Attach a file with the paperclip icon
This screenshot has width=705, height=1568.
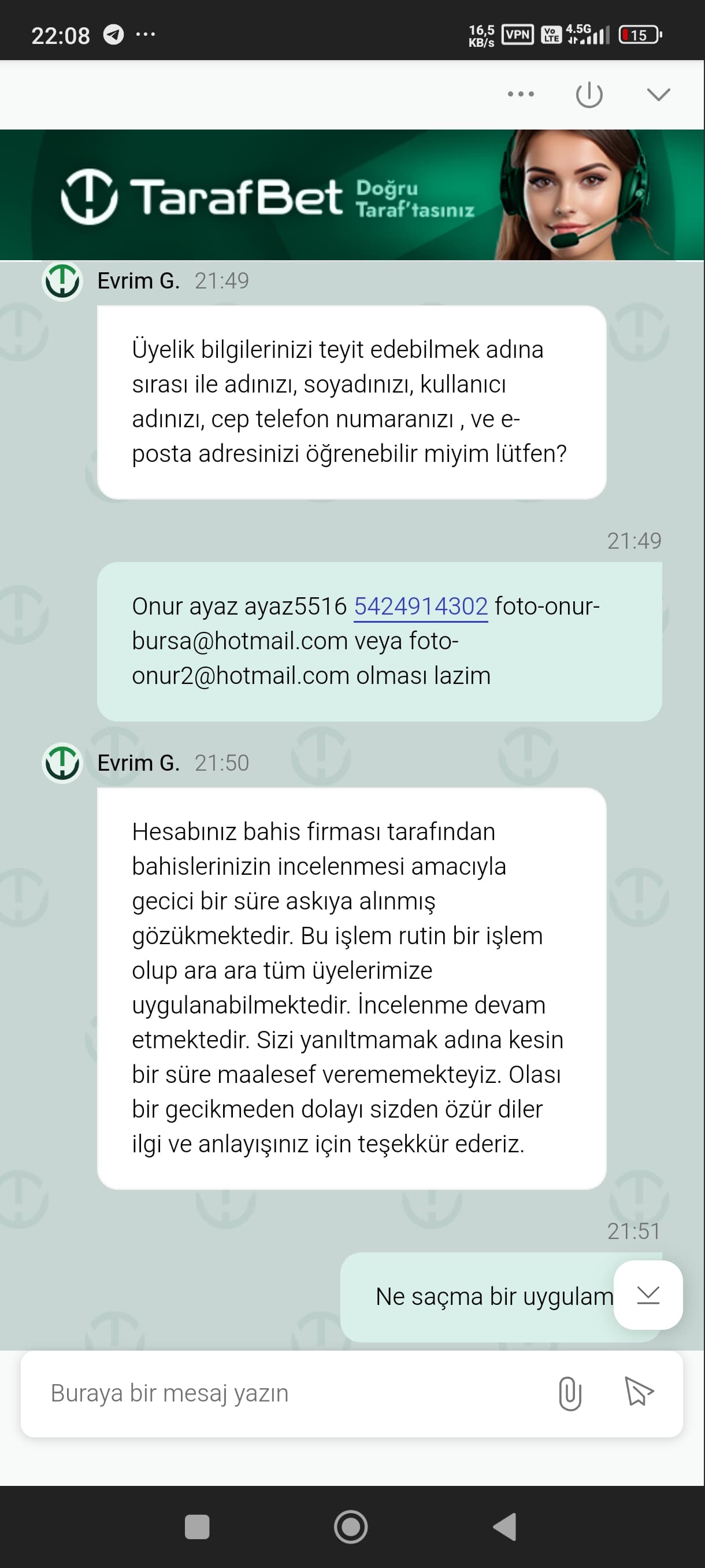(x=570, y=1393)
